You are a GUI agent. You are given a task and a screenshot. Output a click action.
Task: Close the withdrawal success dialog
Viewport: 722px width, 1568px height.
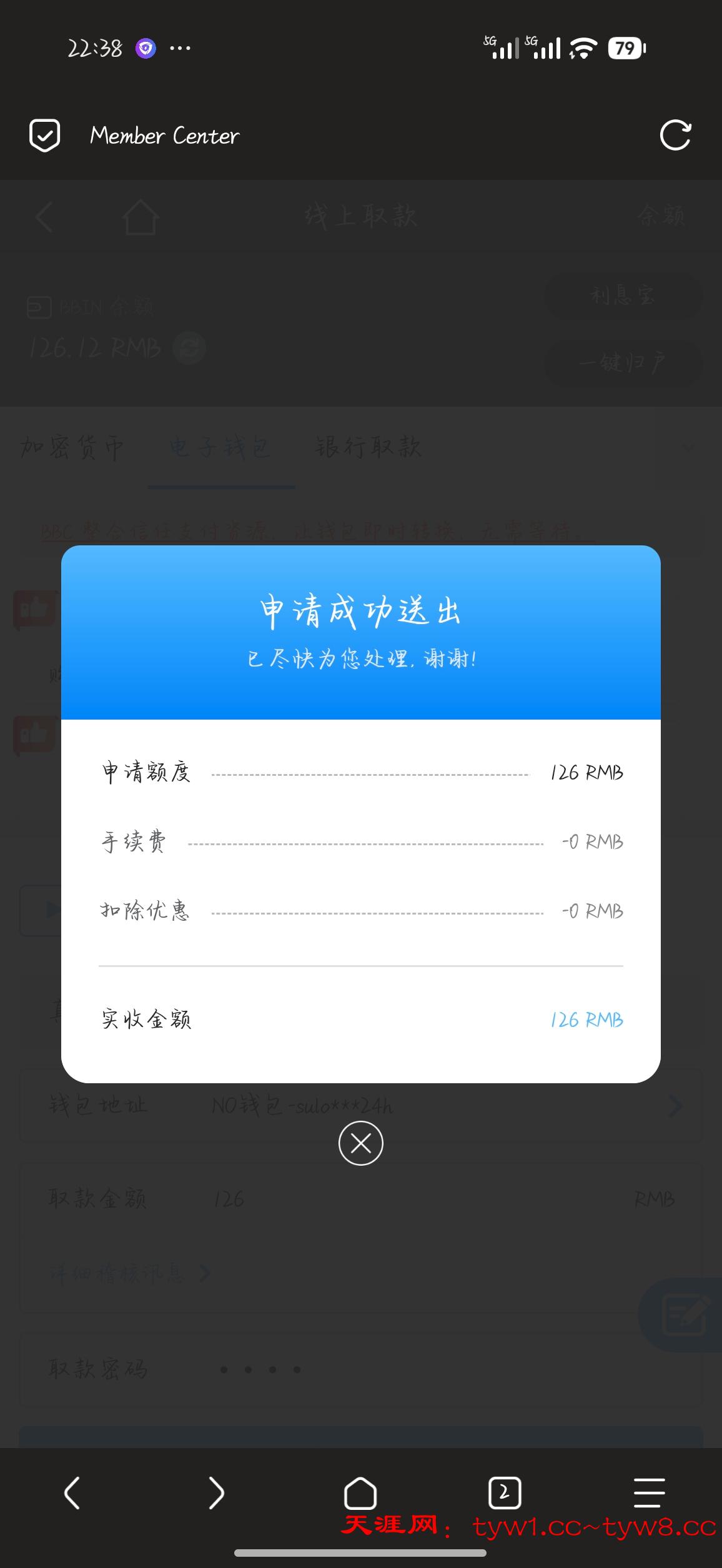[360, 1143]
